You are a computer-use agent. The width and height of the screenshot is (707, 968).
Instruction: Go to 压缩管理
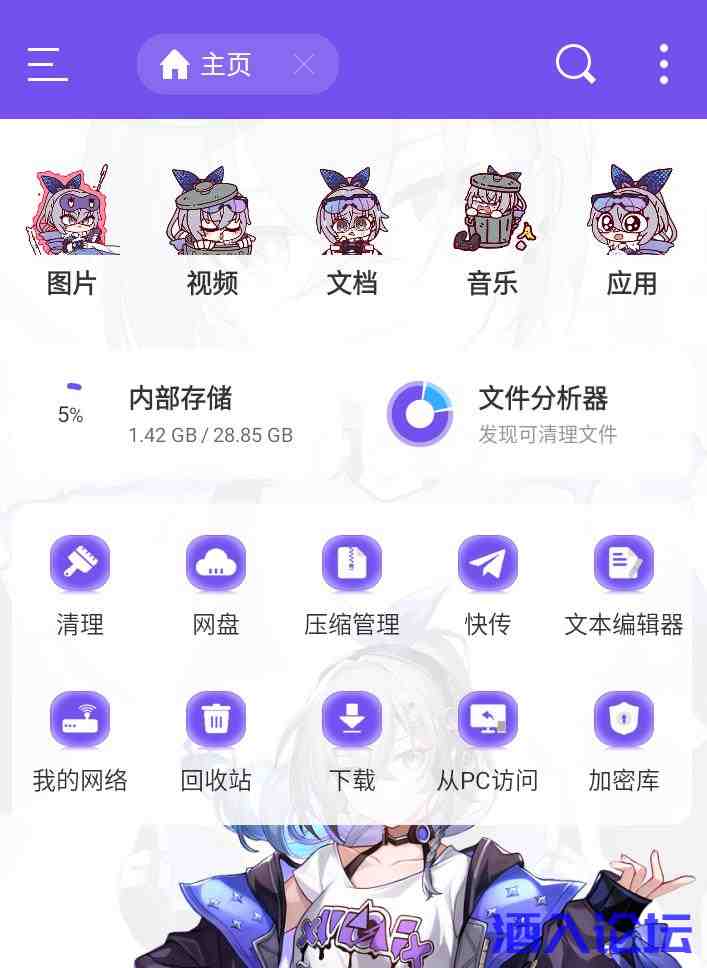pyautogui.click(x=352, y=585)
